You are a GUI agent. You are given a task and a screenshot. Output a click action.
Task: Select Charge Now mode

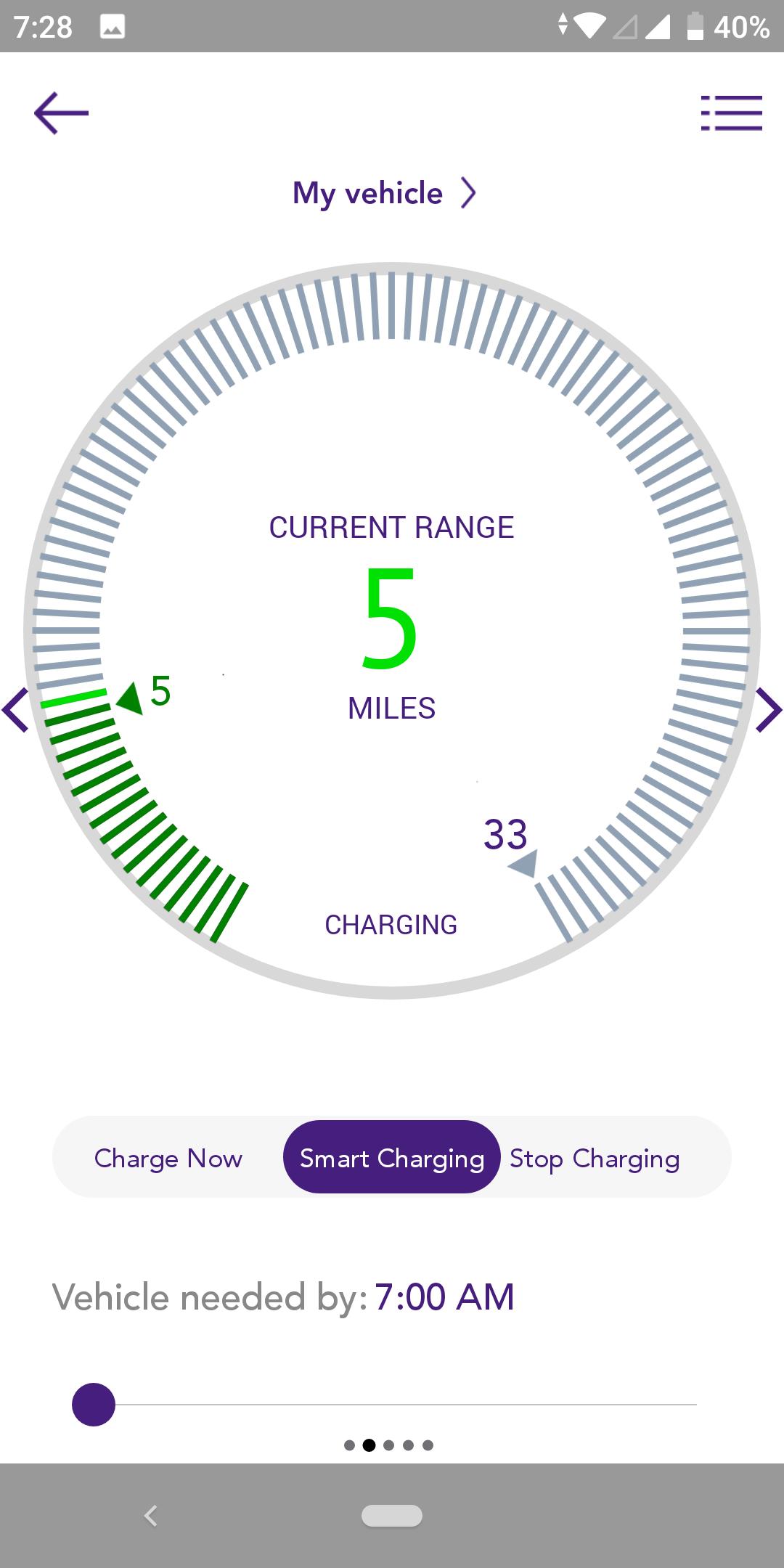click(x=168, y=1159)
